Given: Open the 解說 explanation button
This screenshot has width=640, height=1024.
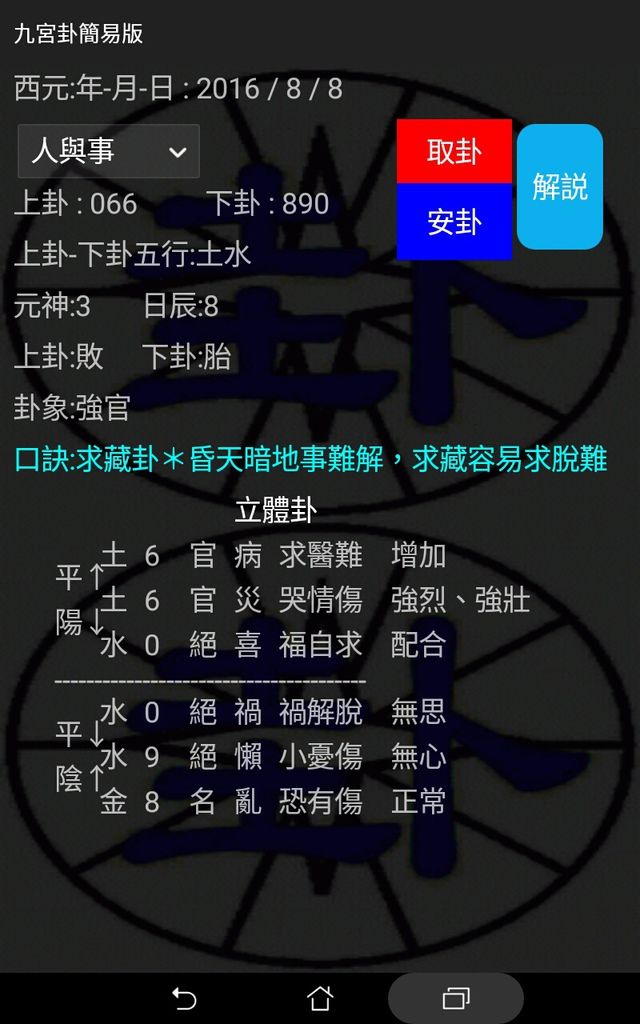Looking at the screenshot, I should [x=560, y=187].
